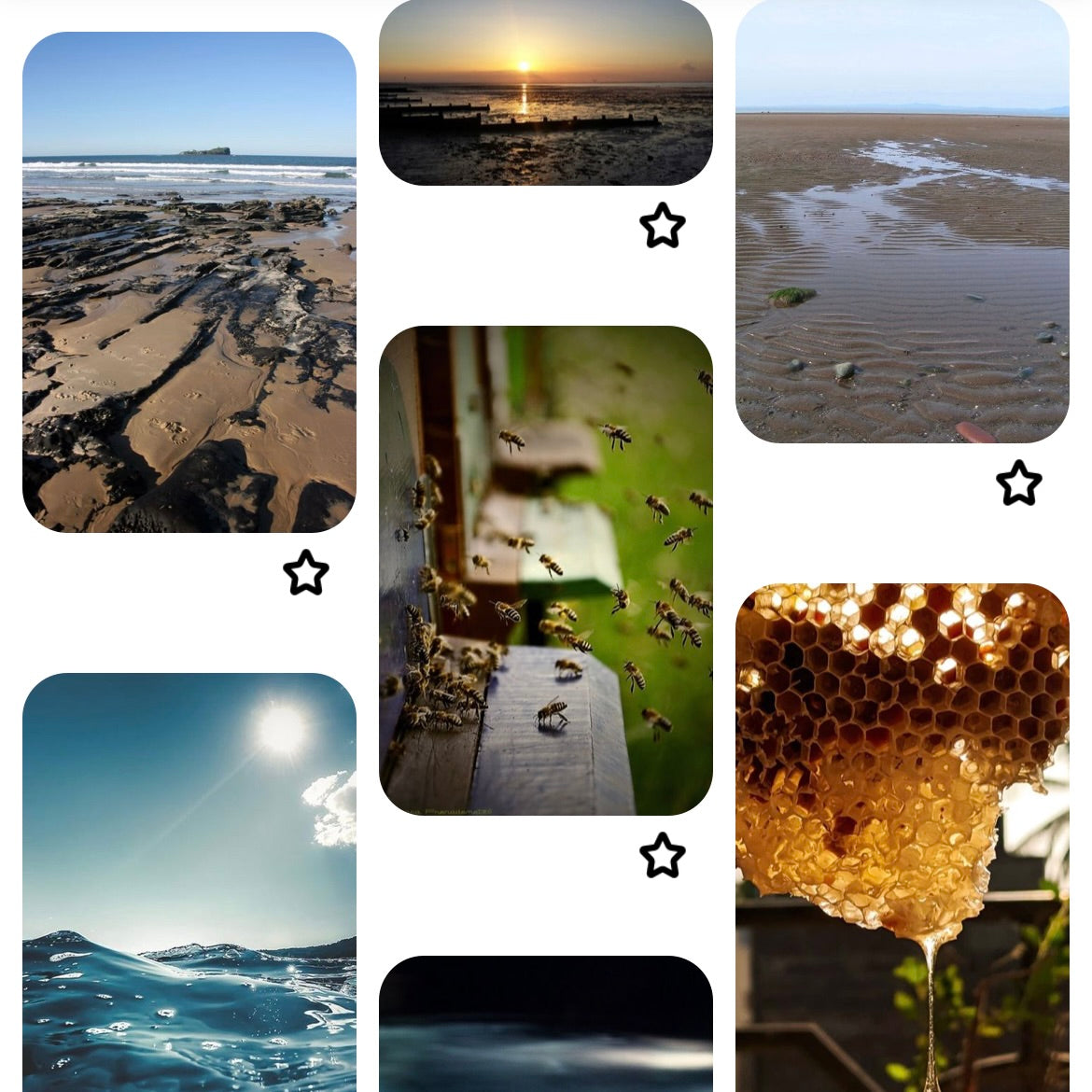
Task: Open the sunset over groynes photo
Action: [546, 92]
